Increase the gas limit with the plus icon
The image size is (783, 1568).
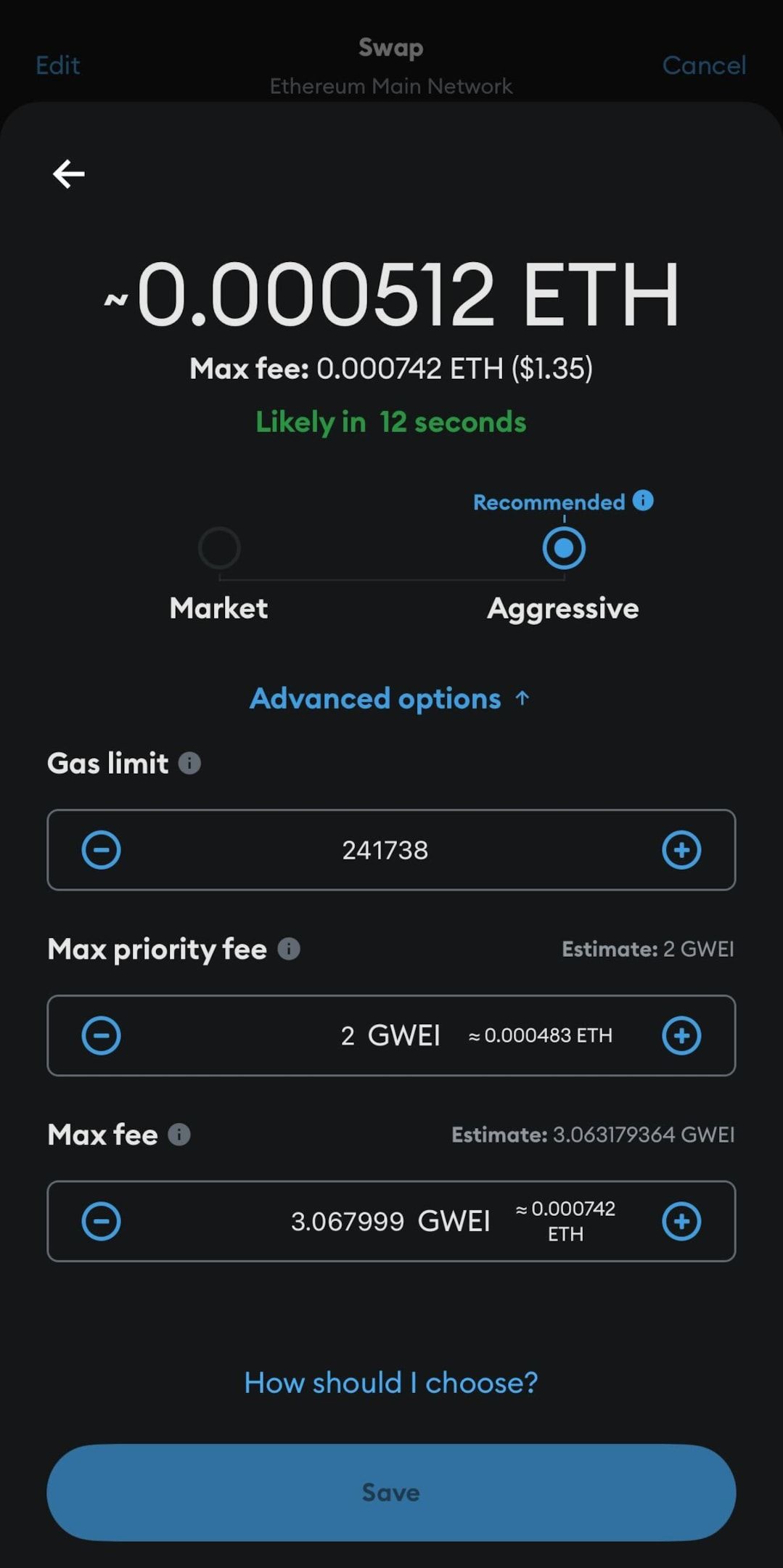click(681, 850)
